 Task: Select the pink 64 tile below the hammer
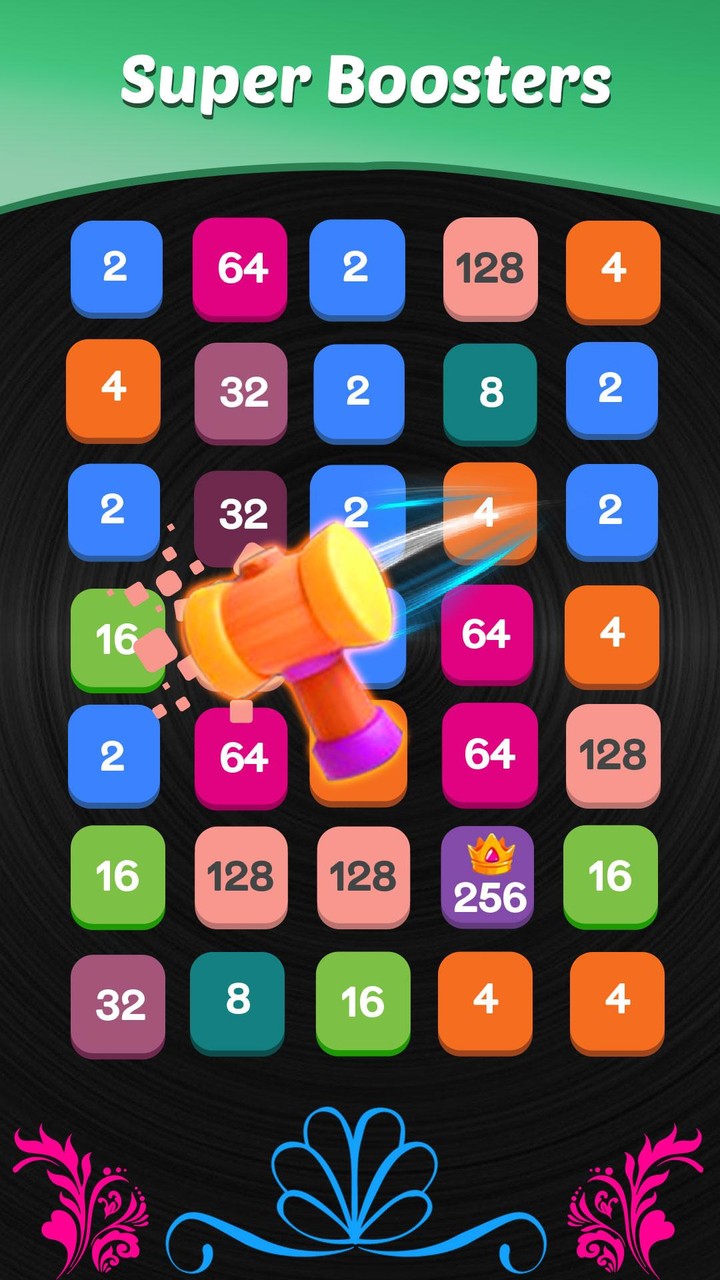point(240,756)
